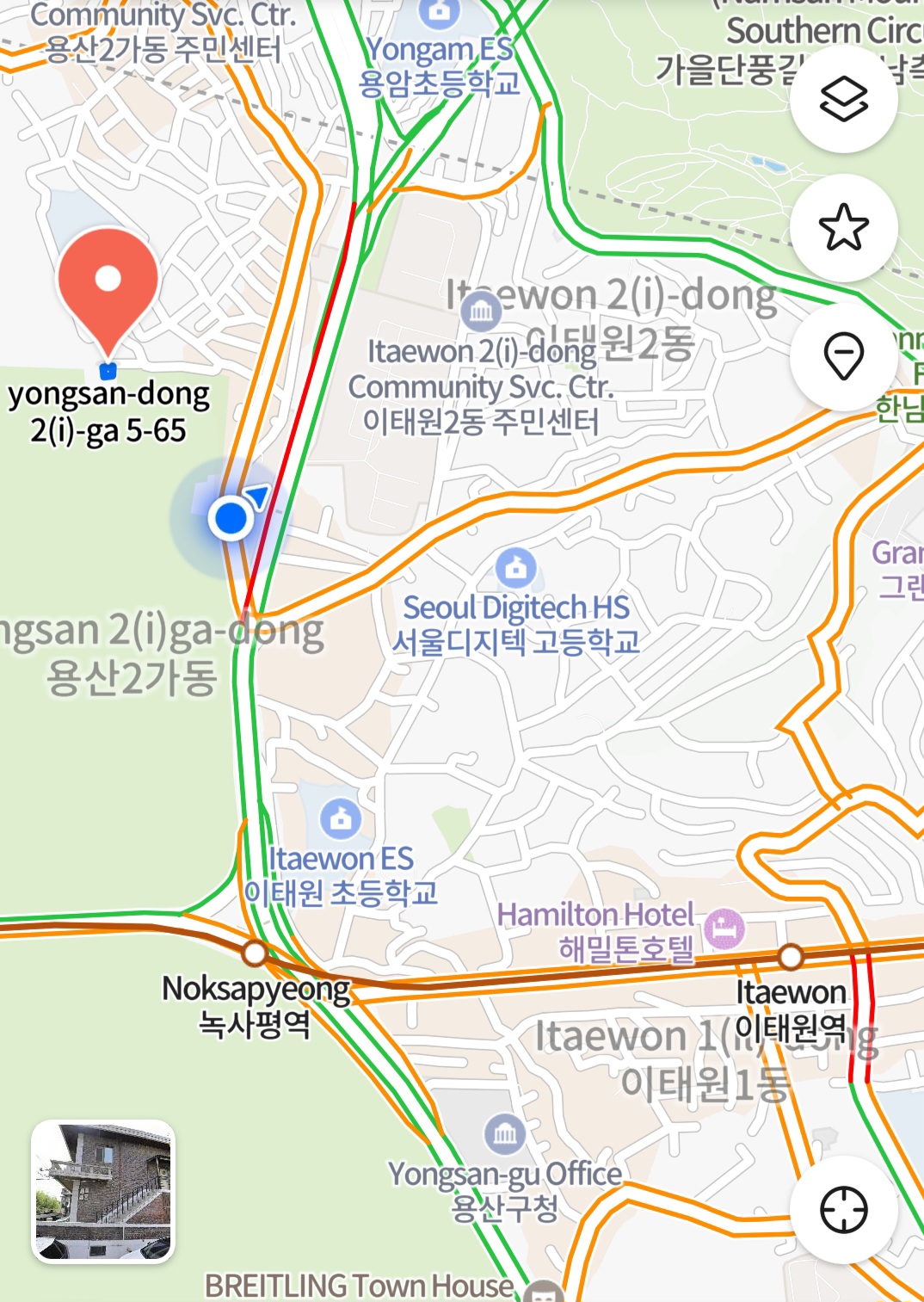Select Itaewon station marker
This screenshot has height=1302, width=924.
click(x=791, y=956)
